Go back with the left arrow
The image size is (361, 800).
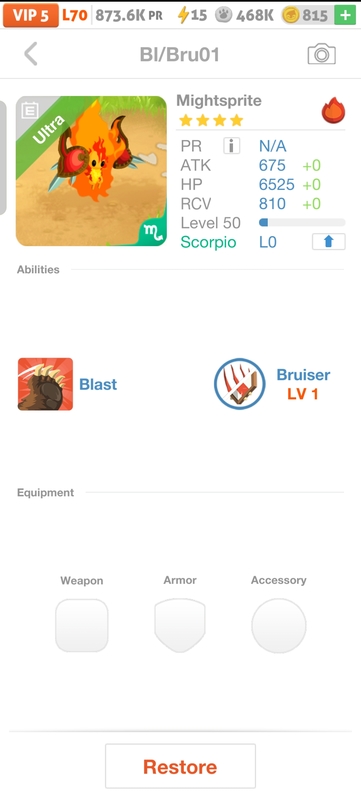[31, 54]
